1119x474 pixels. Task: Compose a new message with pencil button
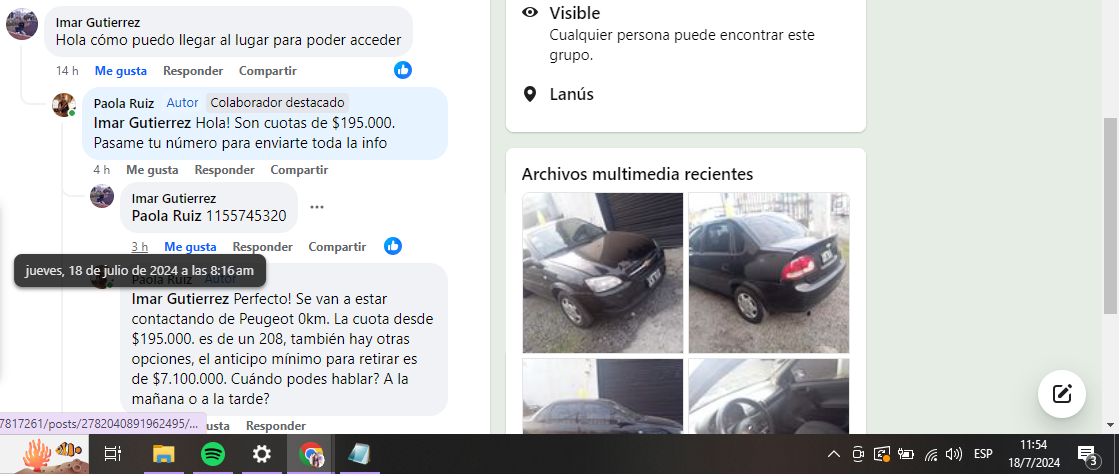click(1061, 393)
